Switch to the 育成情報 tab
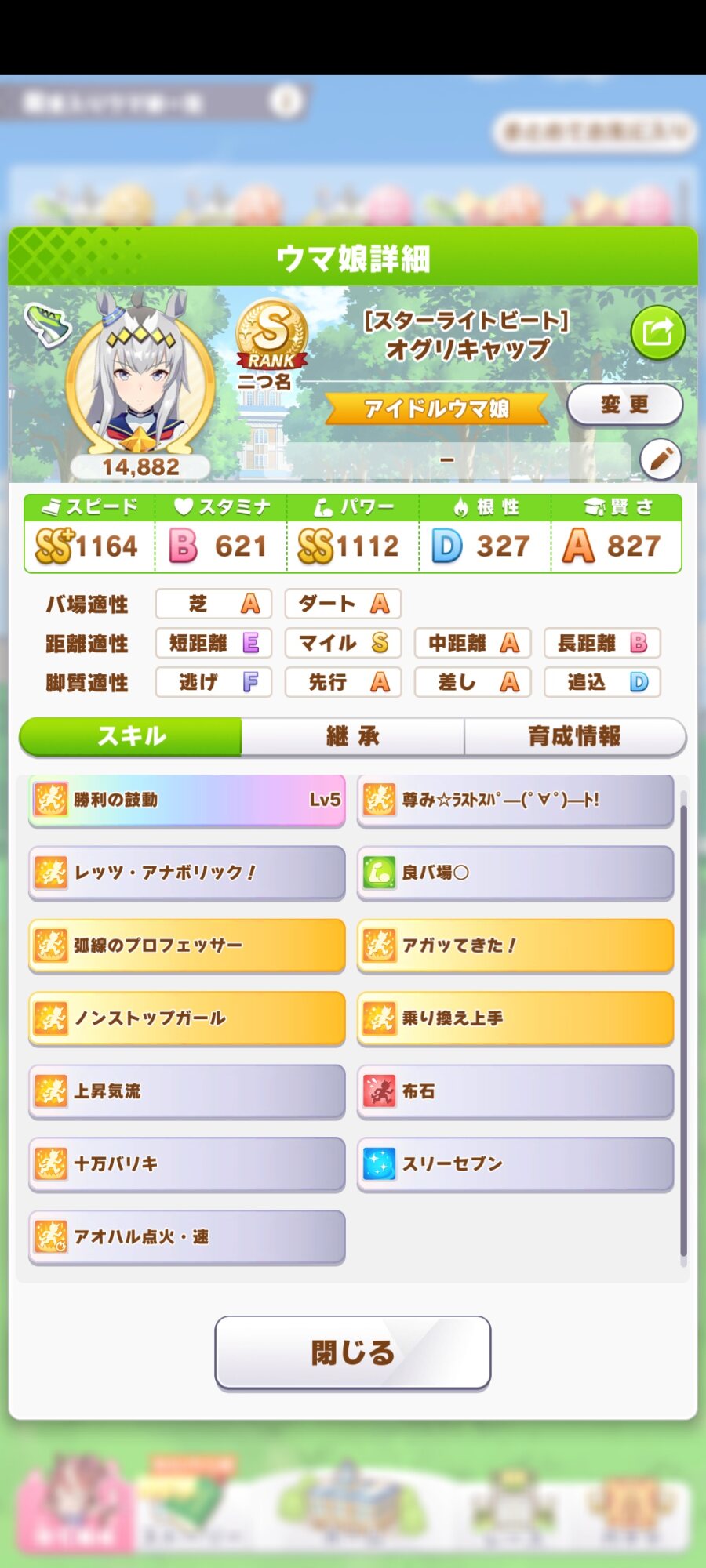Screen dimensions: 706x1568 575,736
